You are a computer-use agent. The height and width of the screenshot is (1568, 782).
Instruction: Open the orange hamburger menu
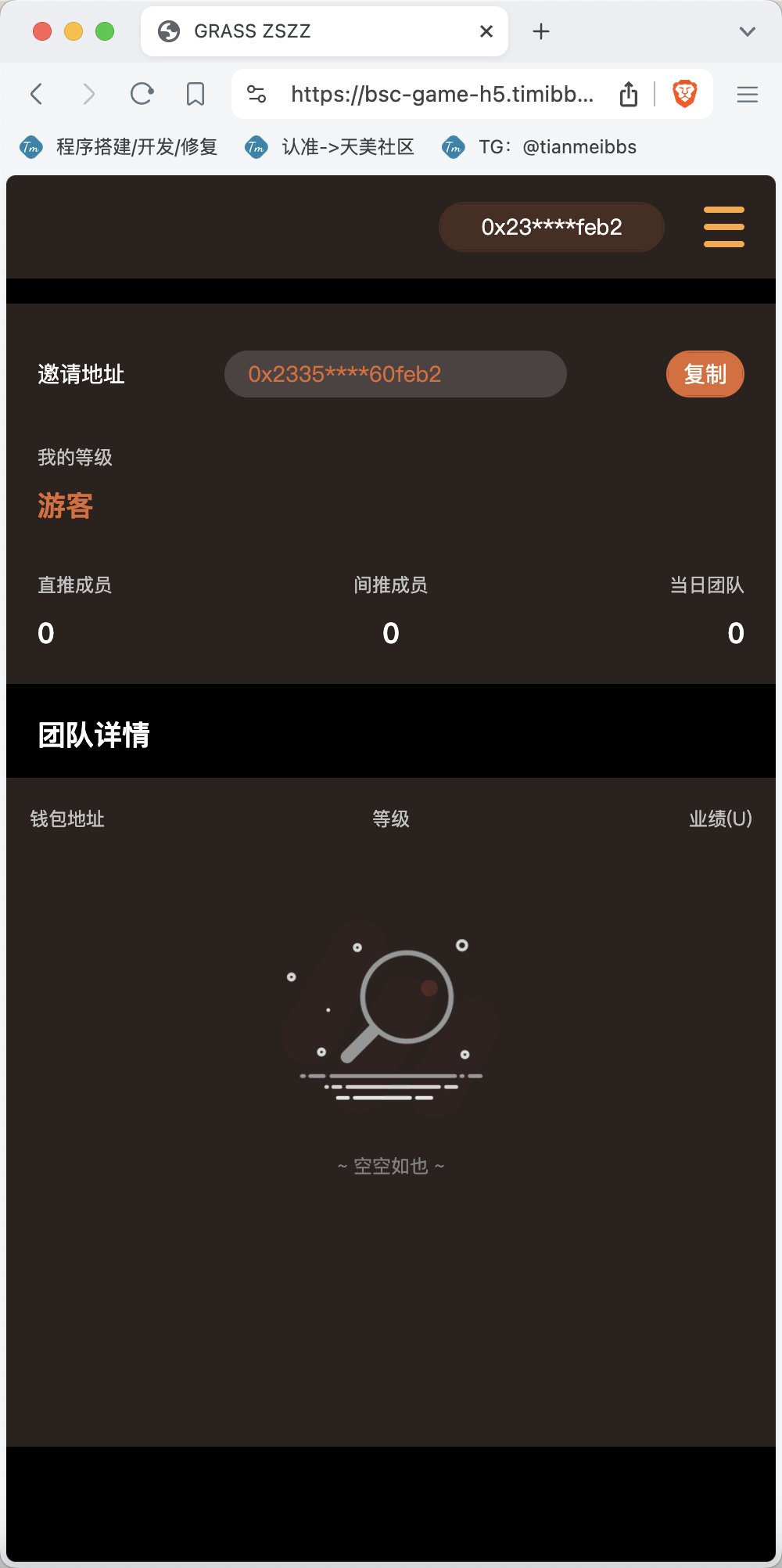click(x=723, y=227)
